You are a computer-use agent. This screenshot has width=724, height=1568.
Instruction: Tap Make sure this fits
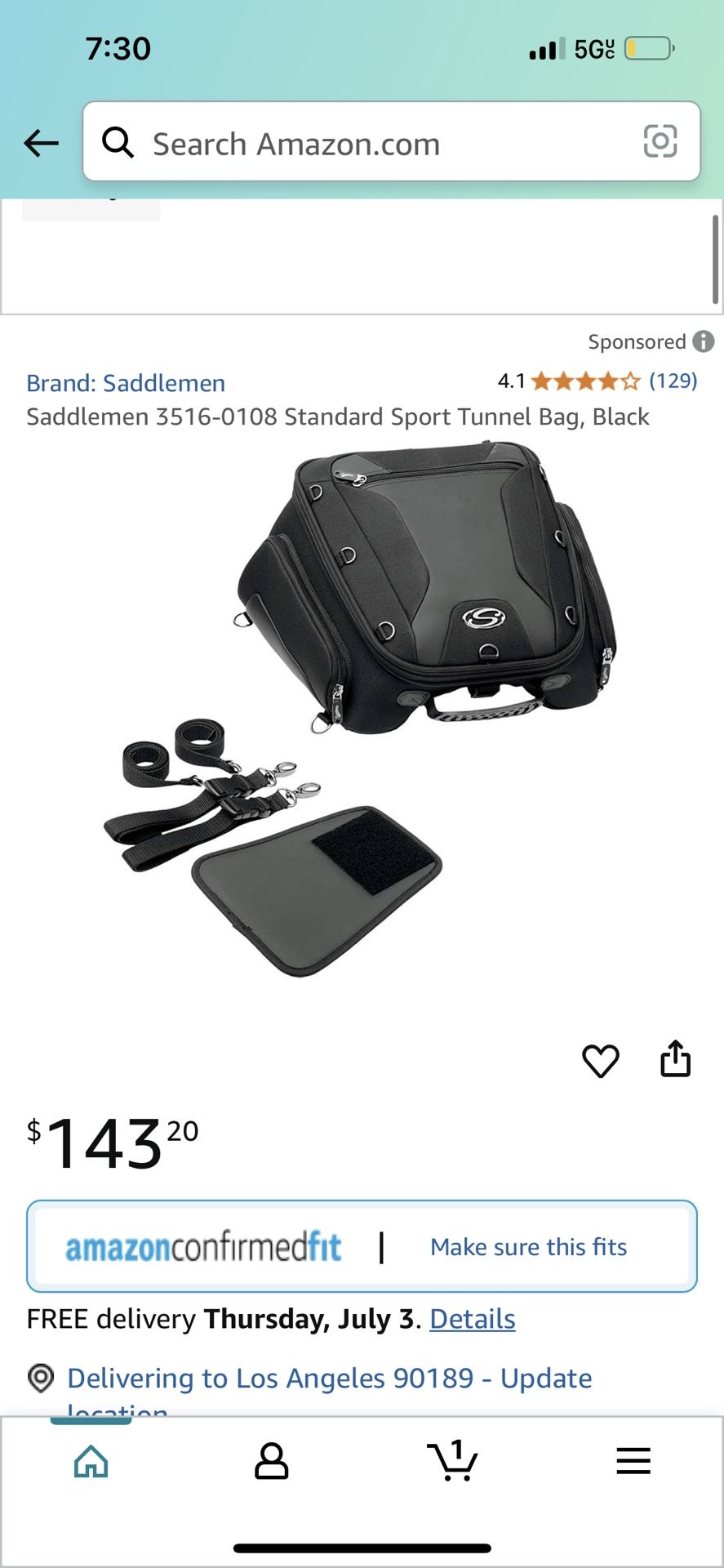coord(528,1247)
